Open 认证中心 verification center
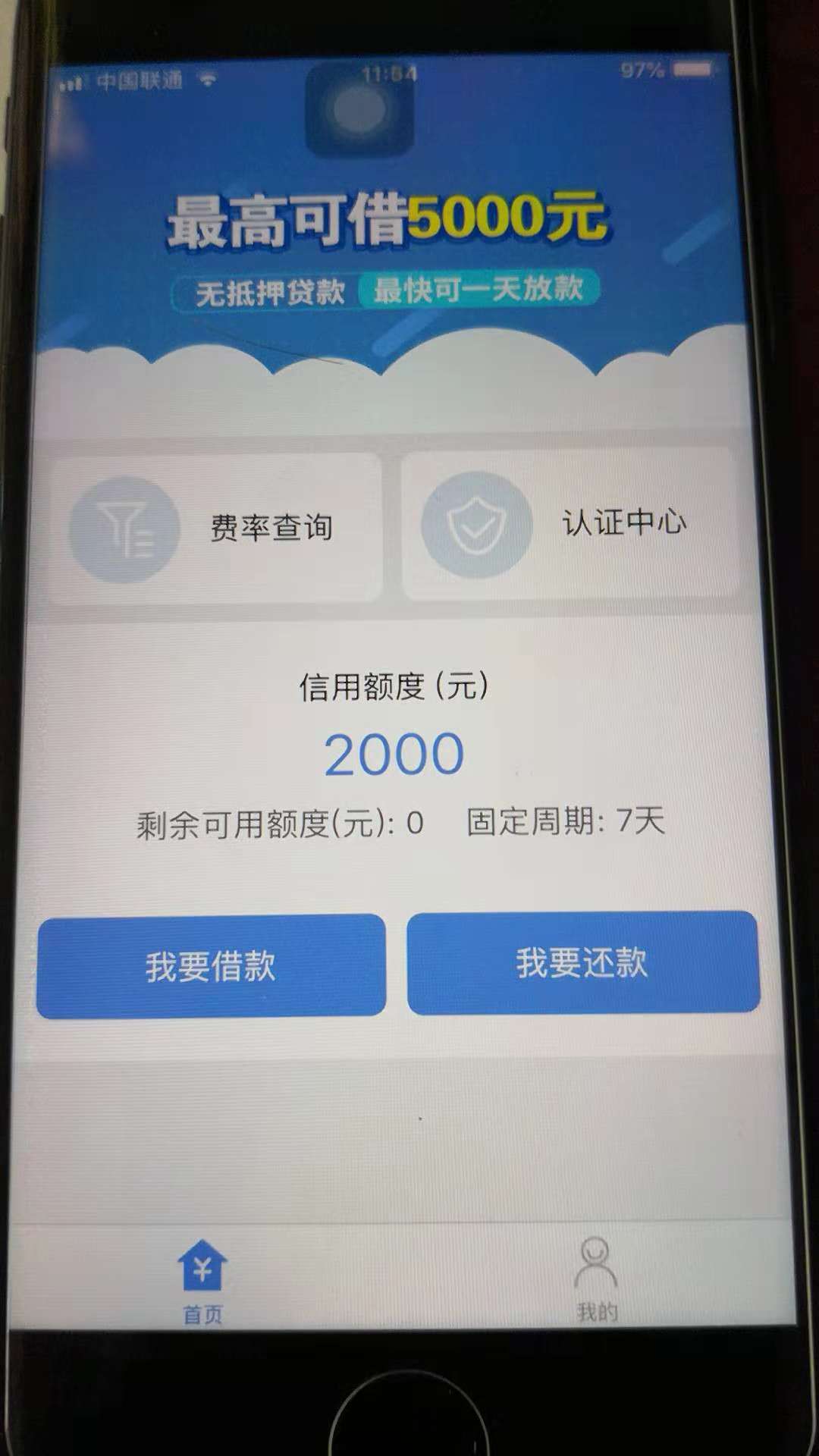The image size is (819, 1456). click(570, 523)
